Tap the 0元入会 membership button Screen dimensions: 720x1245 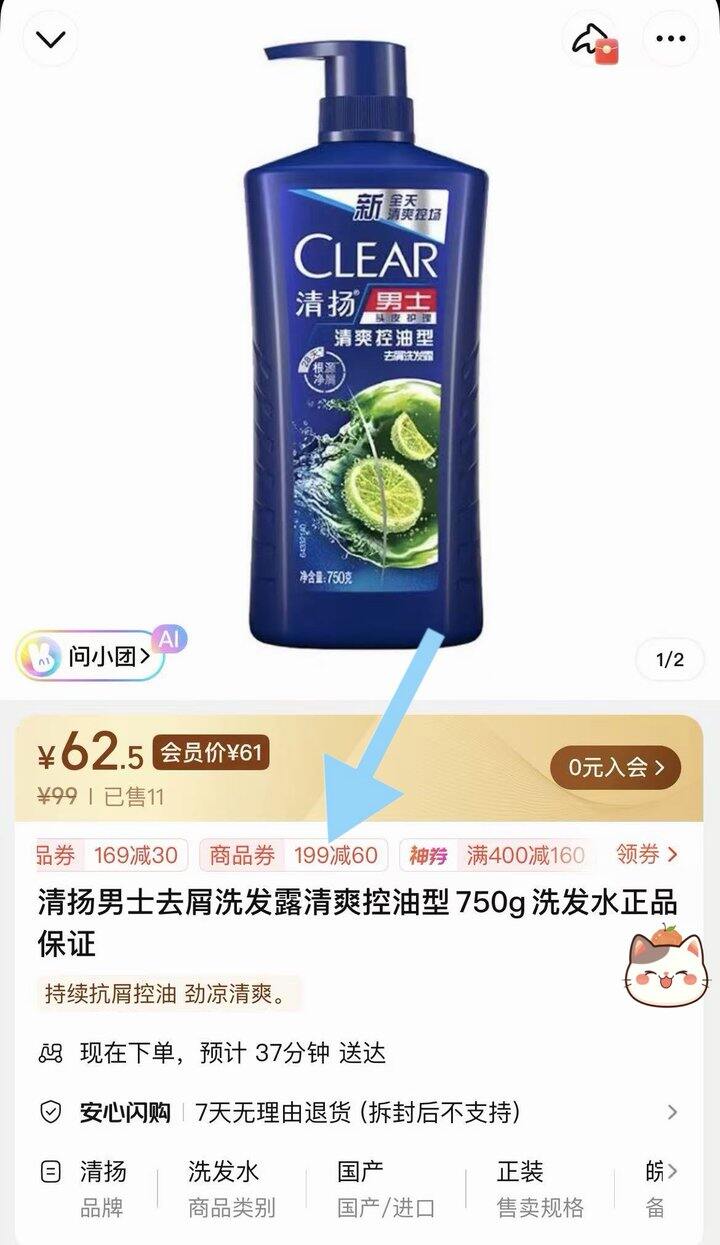click(615, 767)
